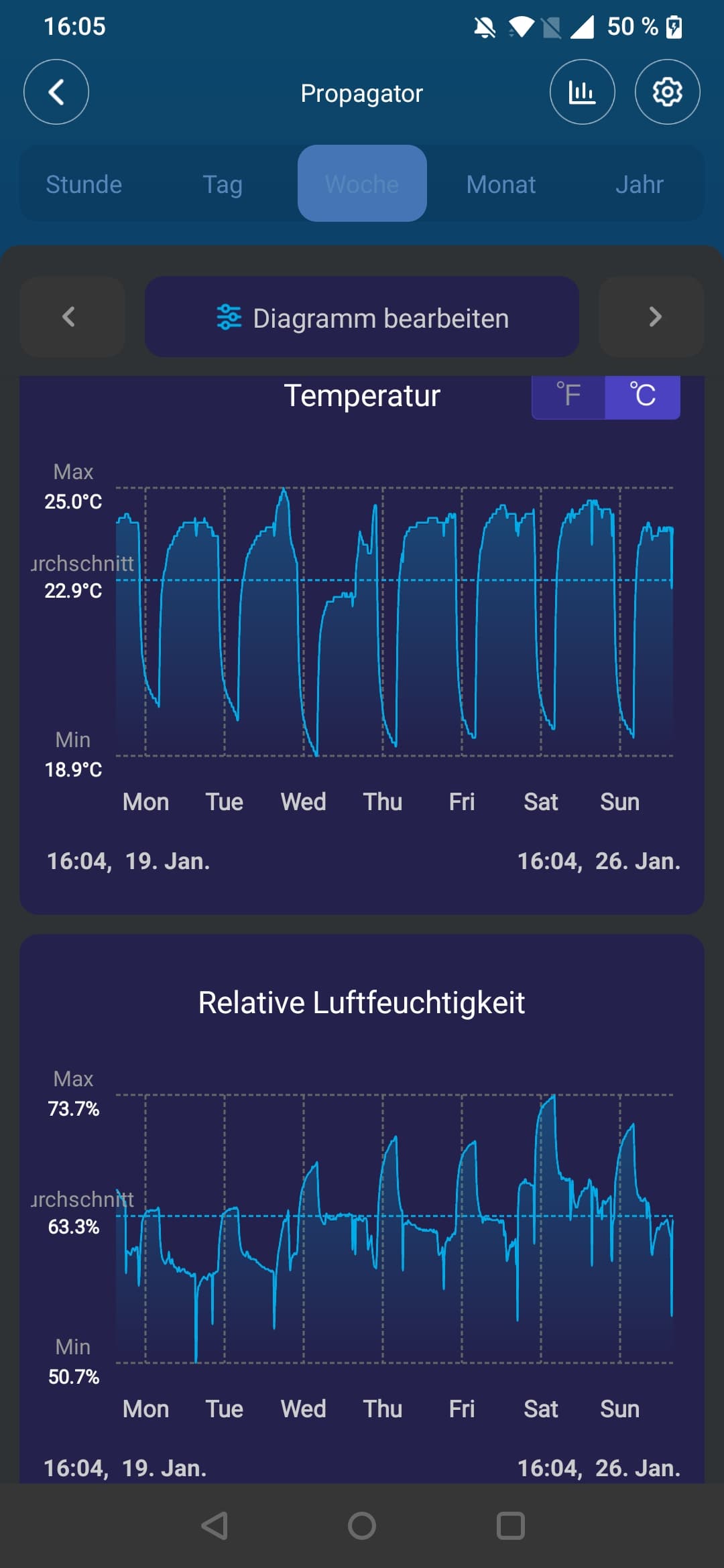Tap Diagramm bearbeiten

(362, 318)
